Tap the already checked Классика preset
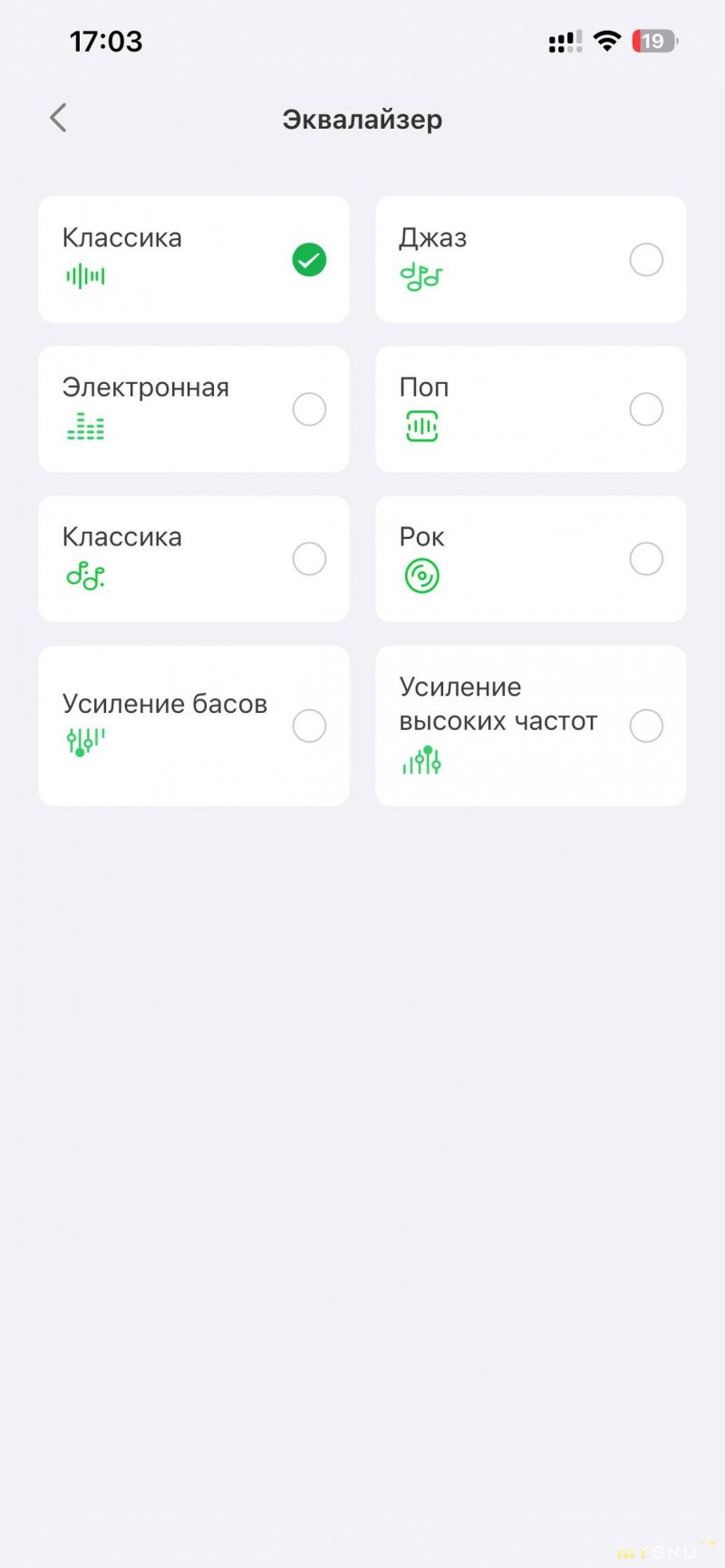 308,260
